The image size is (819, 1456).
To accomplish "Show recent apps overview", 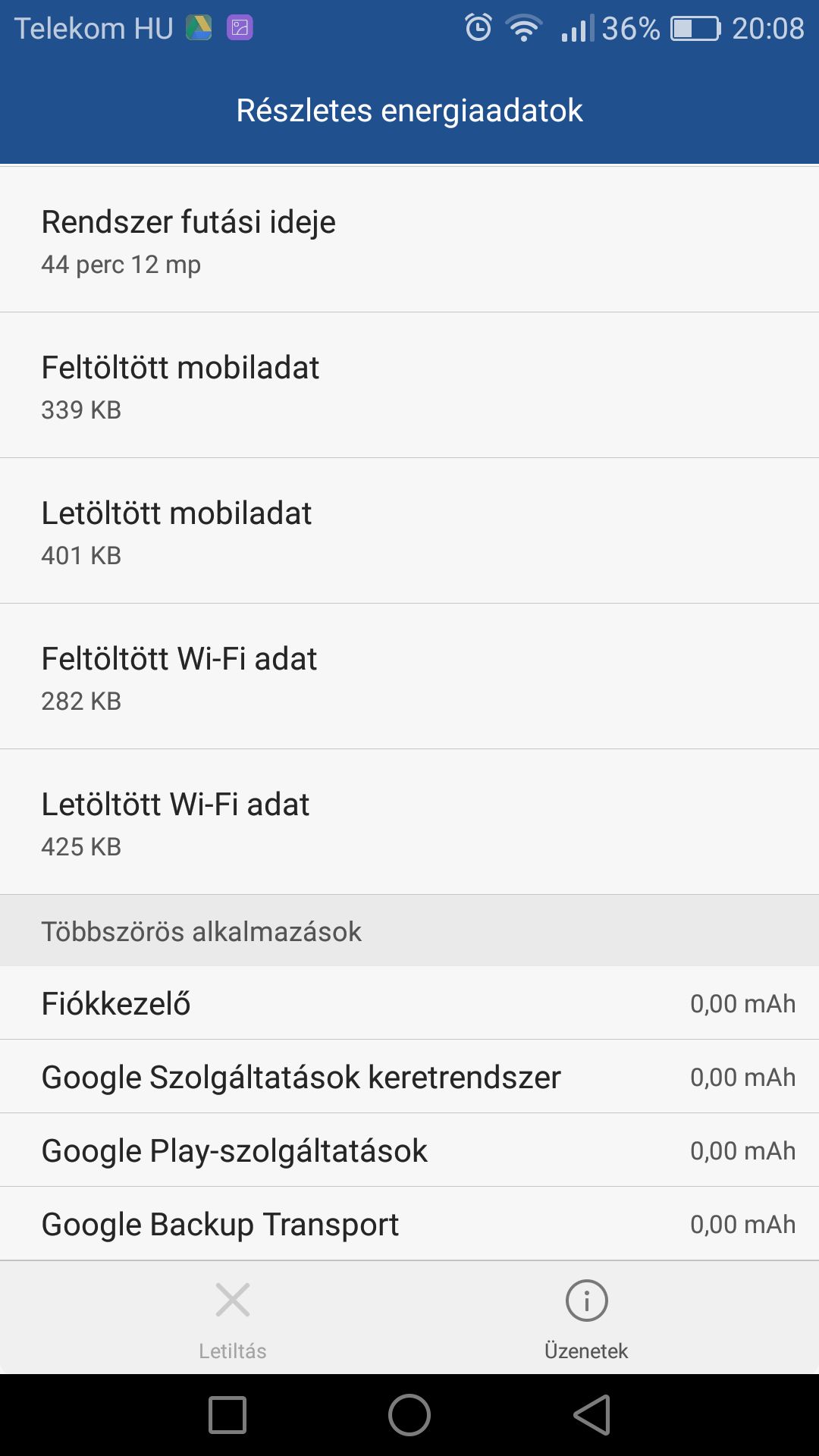I will tap(227, 1415).
